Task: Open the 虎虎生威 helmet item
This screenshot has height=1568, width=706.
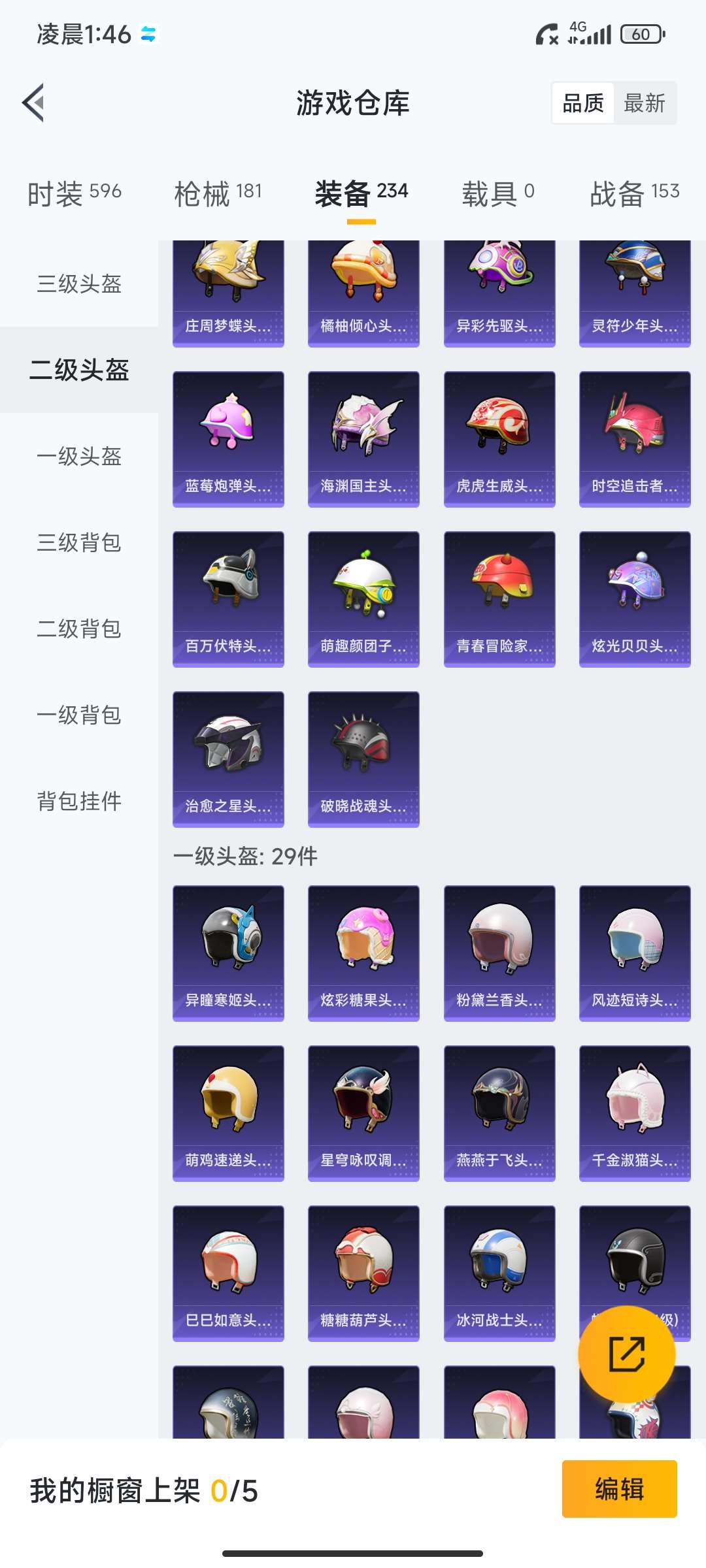Action: tap(499, 439)
